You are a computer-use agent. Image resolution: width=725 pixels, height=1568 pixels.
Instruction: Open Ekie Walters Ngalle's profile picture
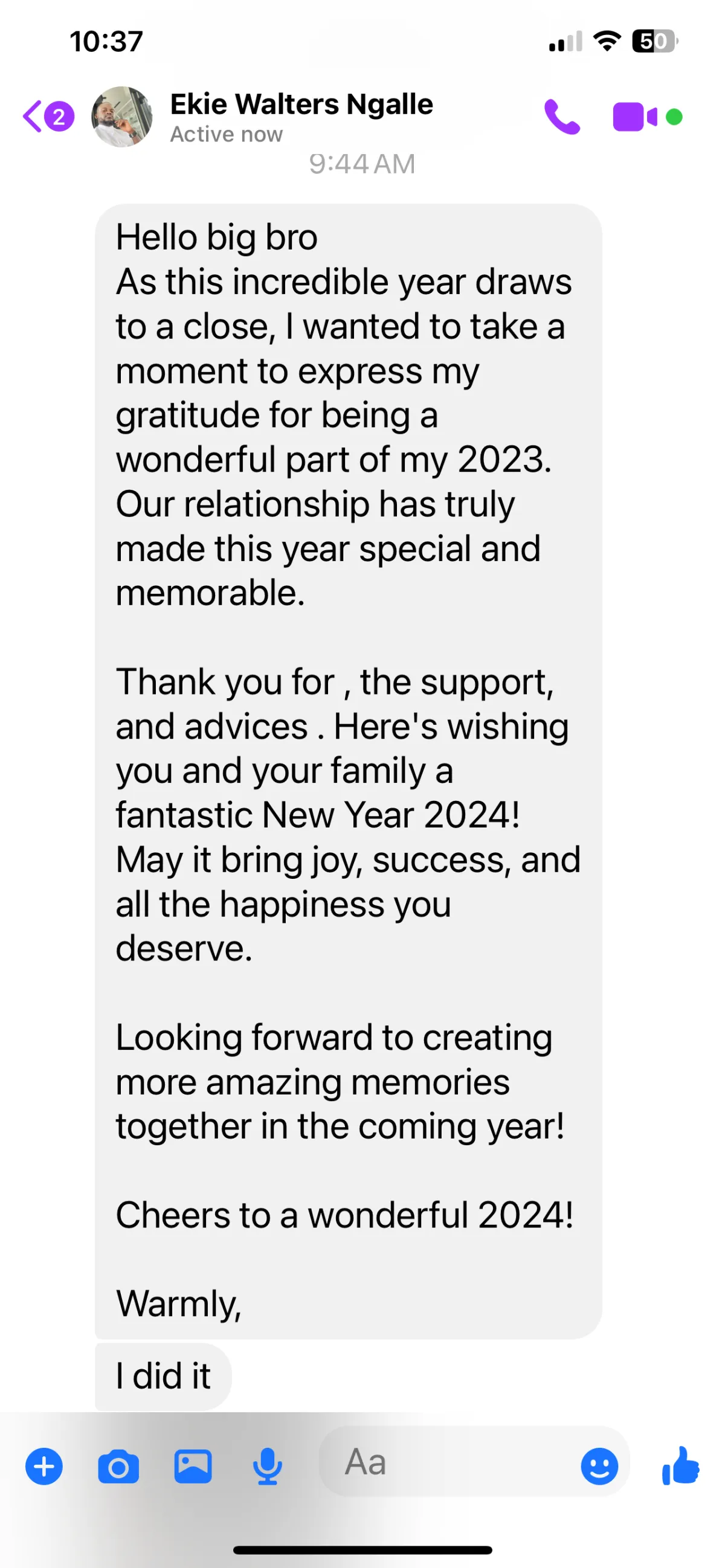pyautogui.click(x=122, y=116)
